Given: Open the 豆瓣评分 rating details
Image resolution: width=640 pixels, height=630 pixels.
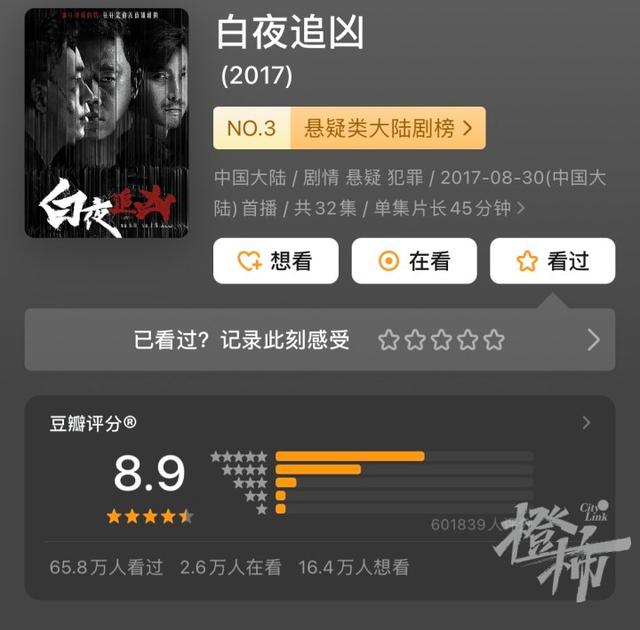Looking at the screenshot, I should [586, 423].
